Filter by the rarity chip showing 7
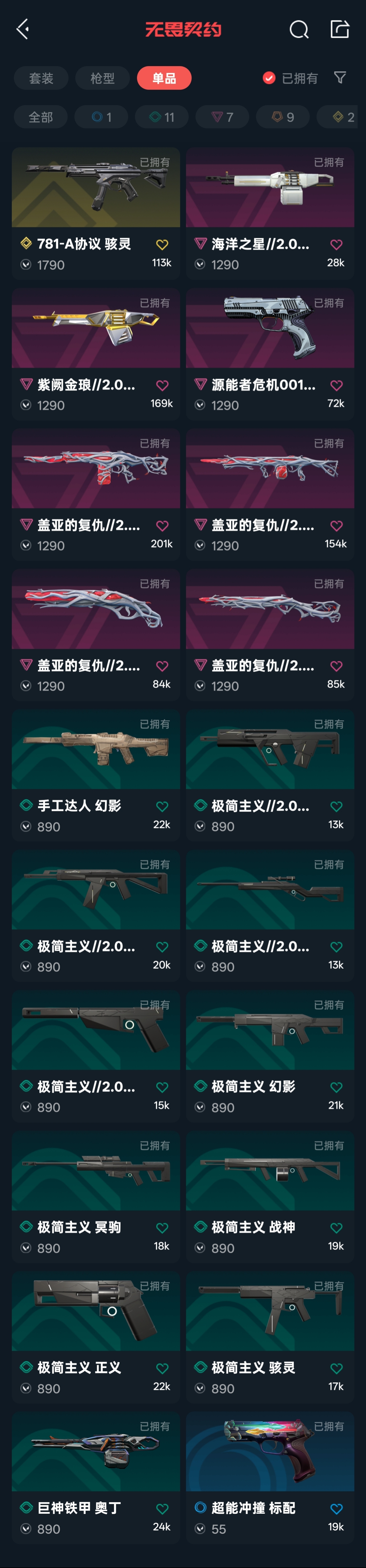Screen dimensions: 366x1568 tap(222, 117)
